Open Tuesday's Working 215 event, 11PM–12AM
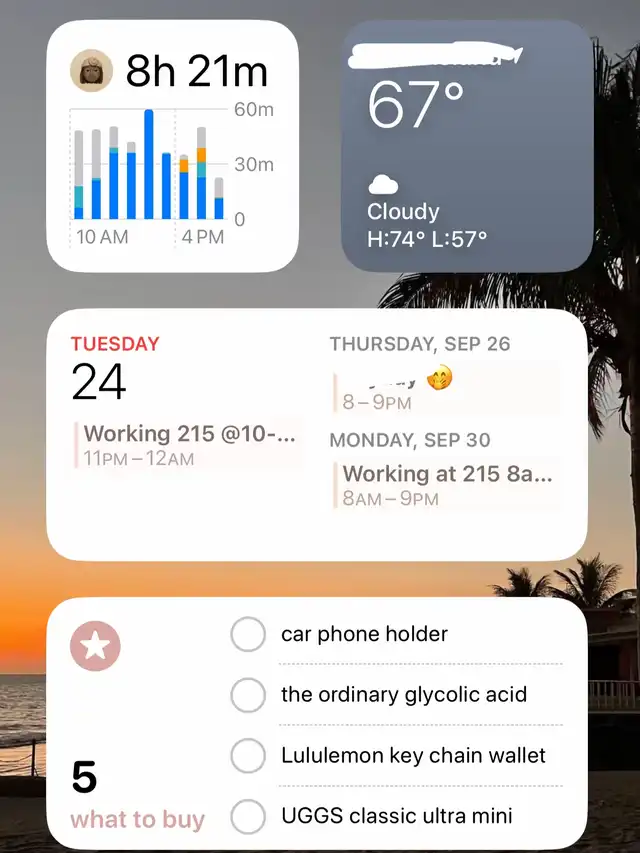This screenshot has height=853, width=640. tap(188, 445)
